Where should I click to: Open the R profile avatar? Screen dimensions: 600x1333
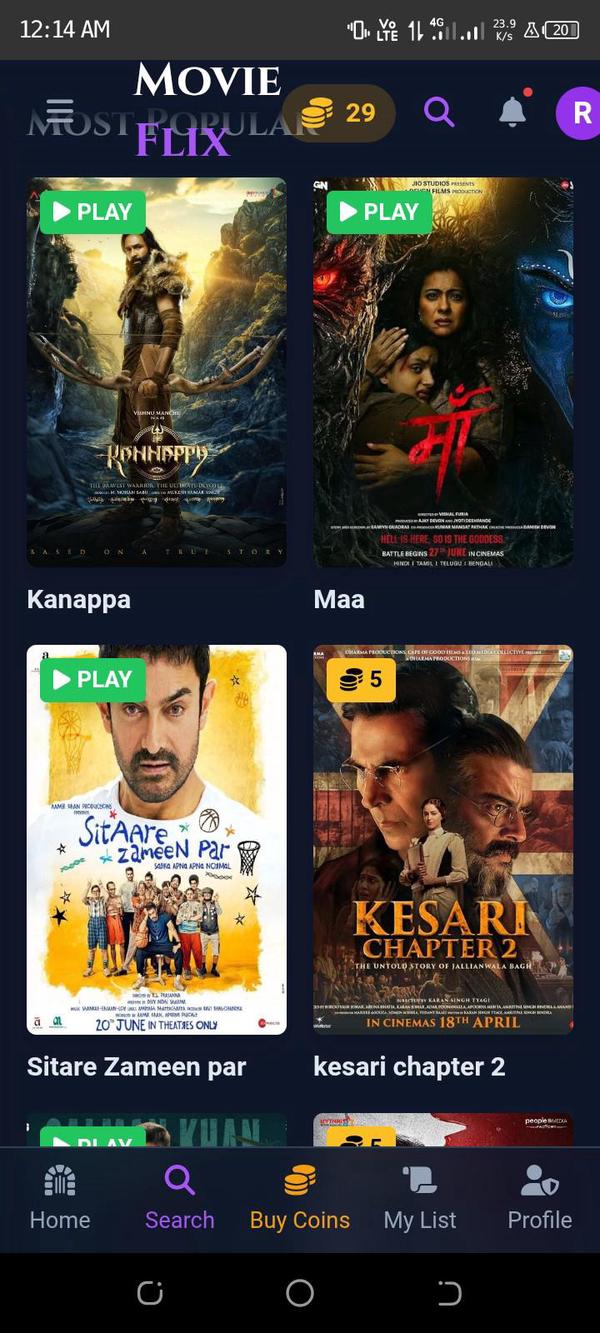[580, 113]
